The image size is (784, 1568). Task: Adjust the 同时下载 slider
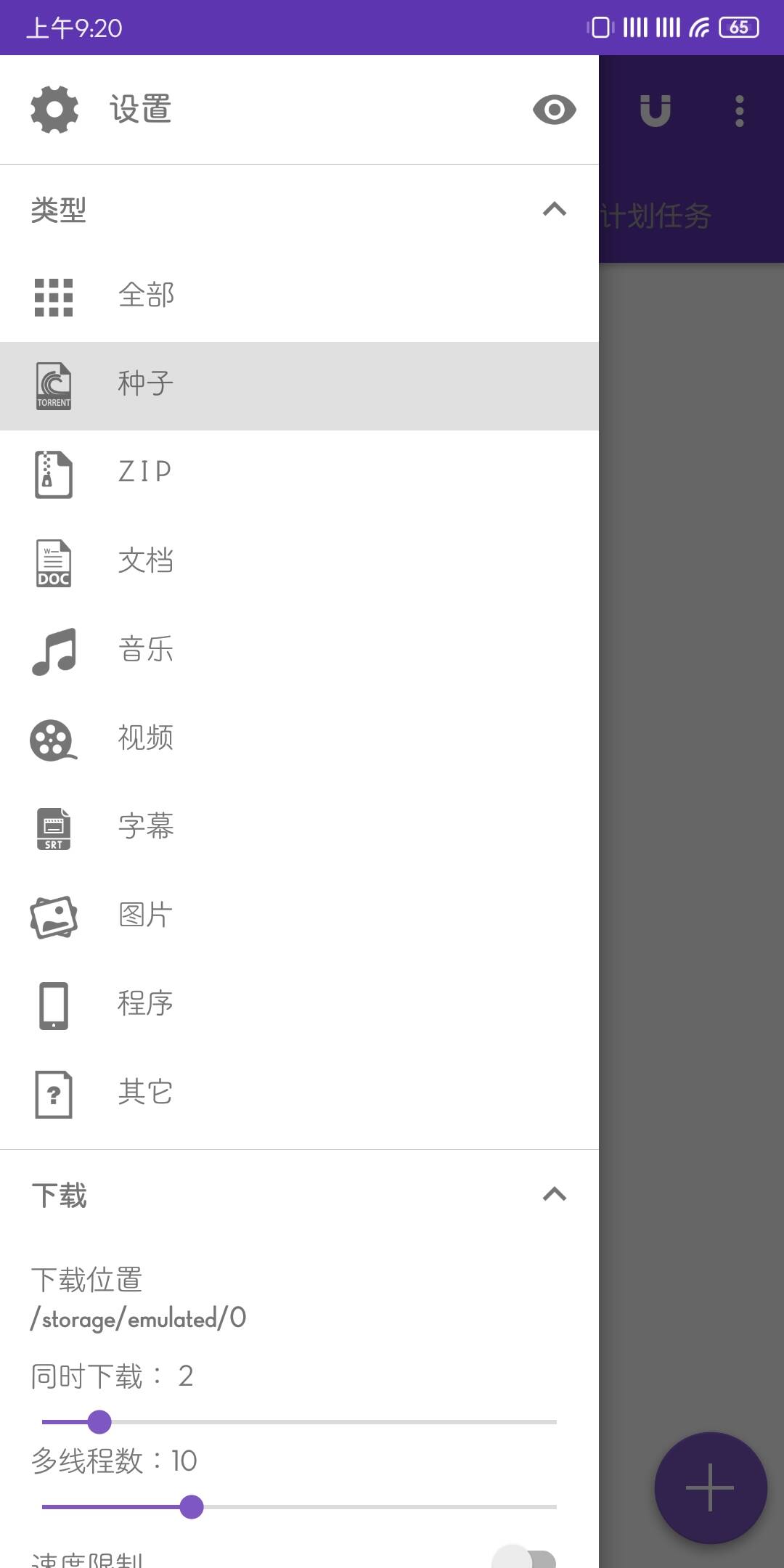(99, 1421)
